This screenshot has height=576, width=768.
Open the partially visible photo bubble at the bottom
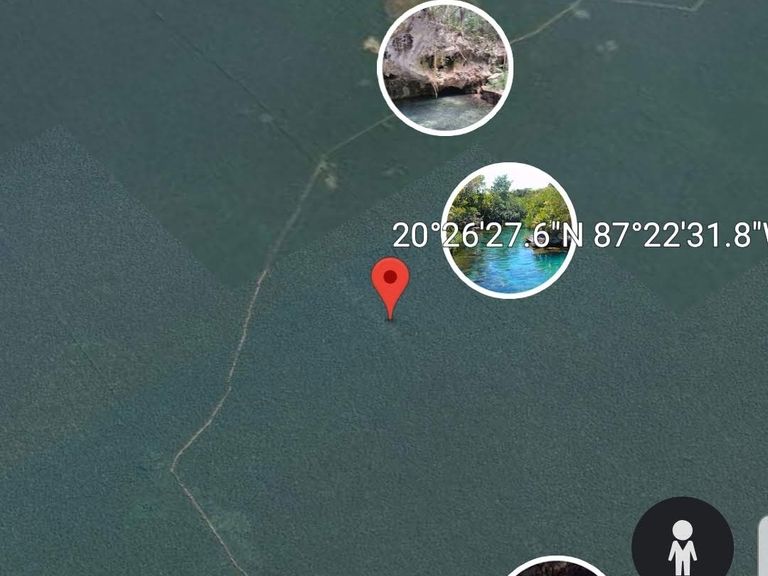(555, 566)
